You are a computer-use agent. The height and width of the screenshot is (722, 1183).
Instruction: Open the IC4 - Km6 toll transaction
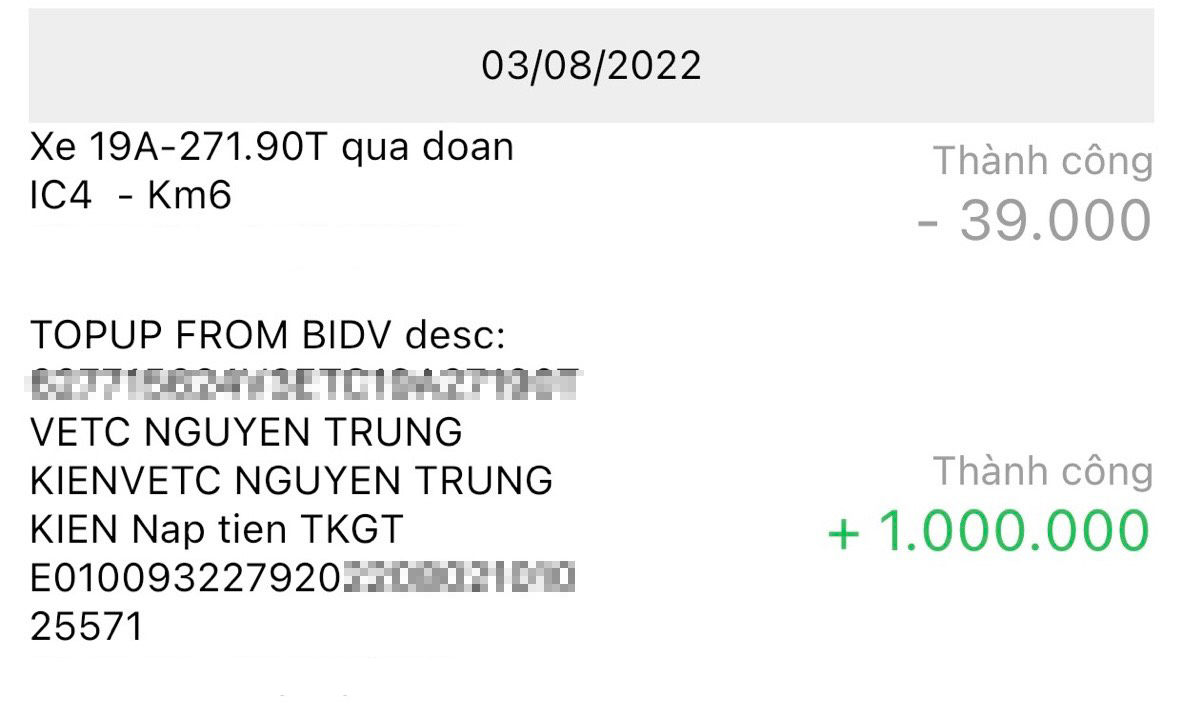[272, 171]
